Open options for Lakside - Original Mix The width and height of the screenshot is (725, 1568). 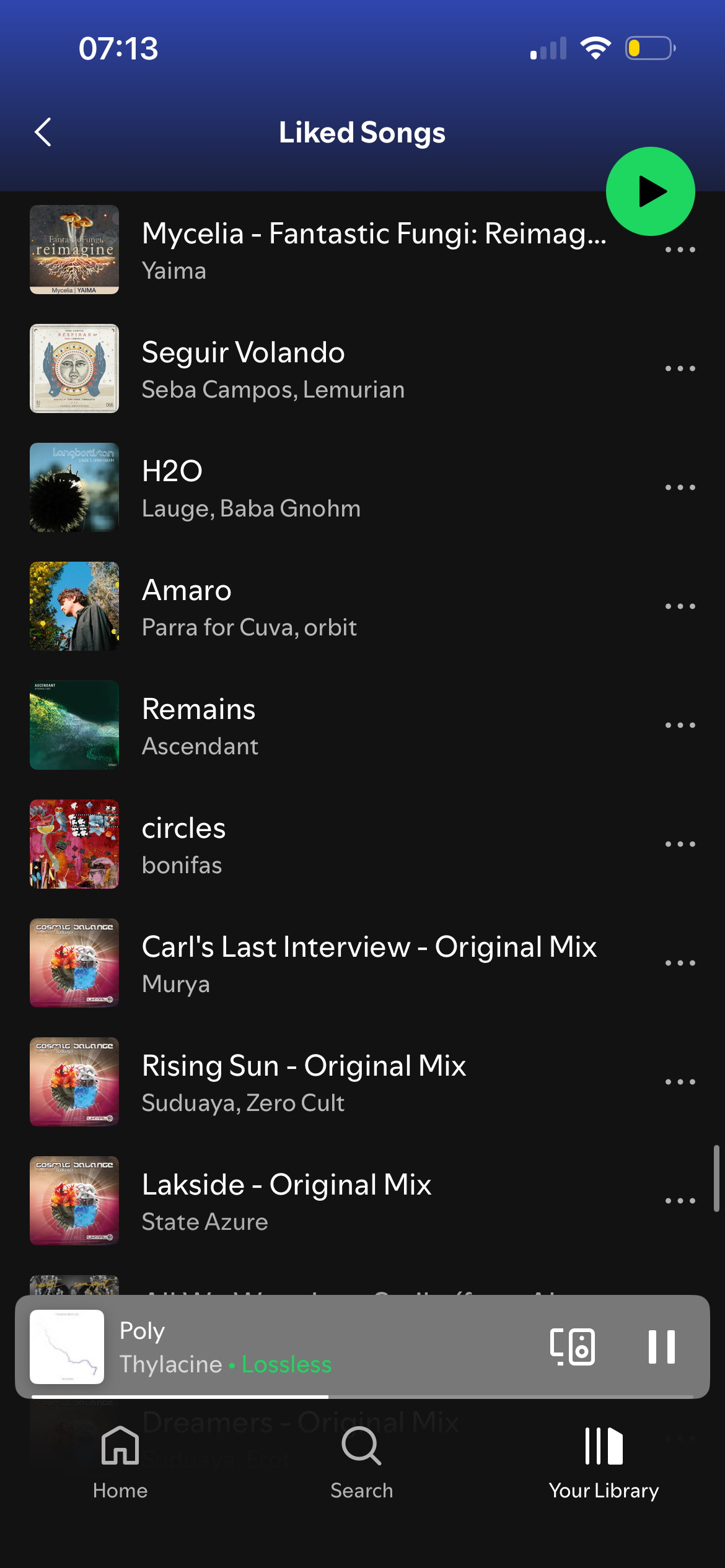pos(680,1201)
